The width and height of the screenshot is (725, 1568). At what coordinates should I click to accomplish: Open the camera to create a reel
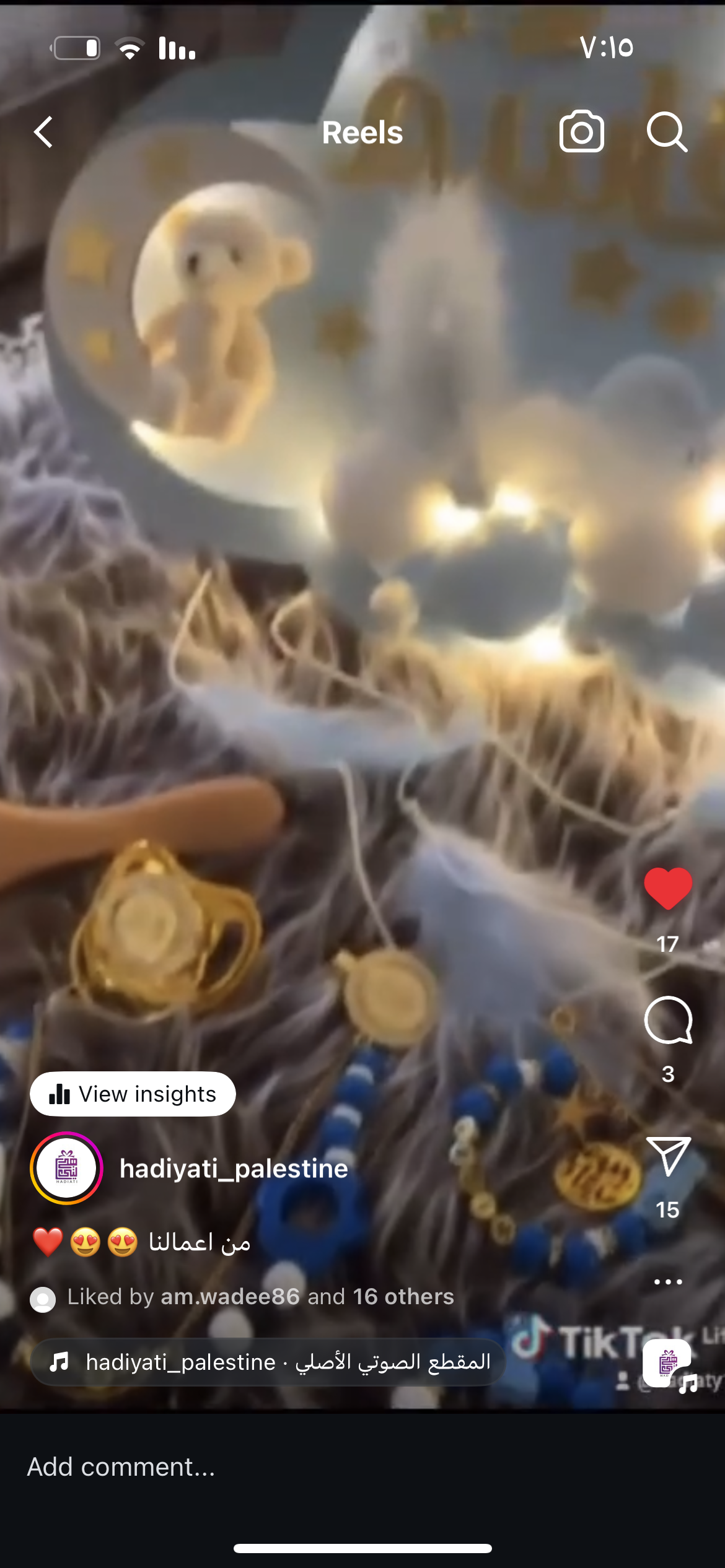(x=581, y=132)
